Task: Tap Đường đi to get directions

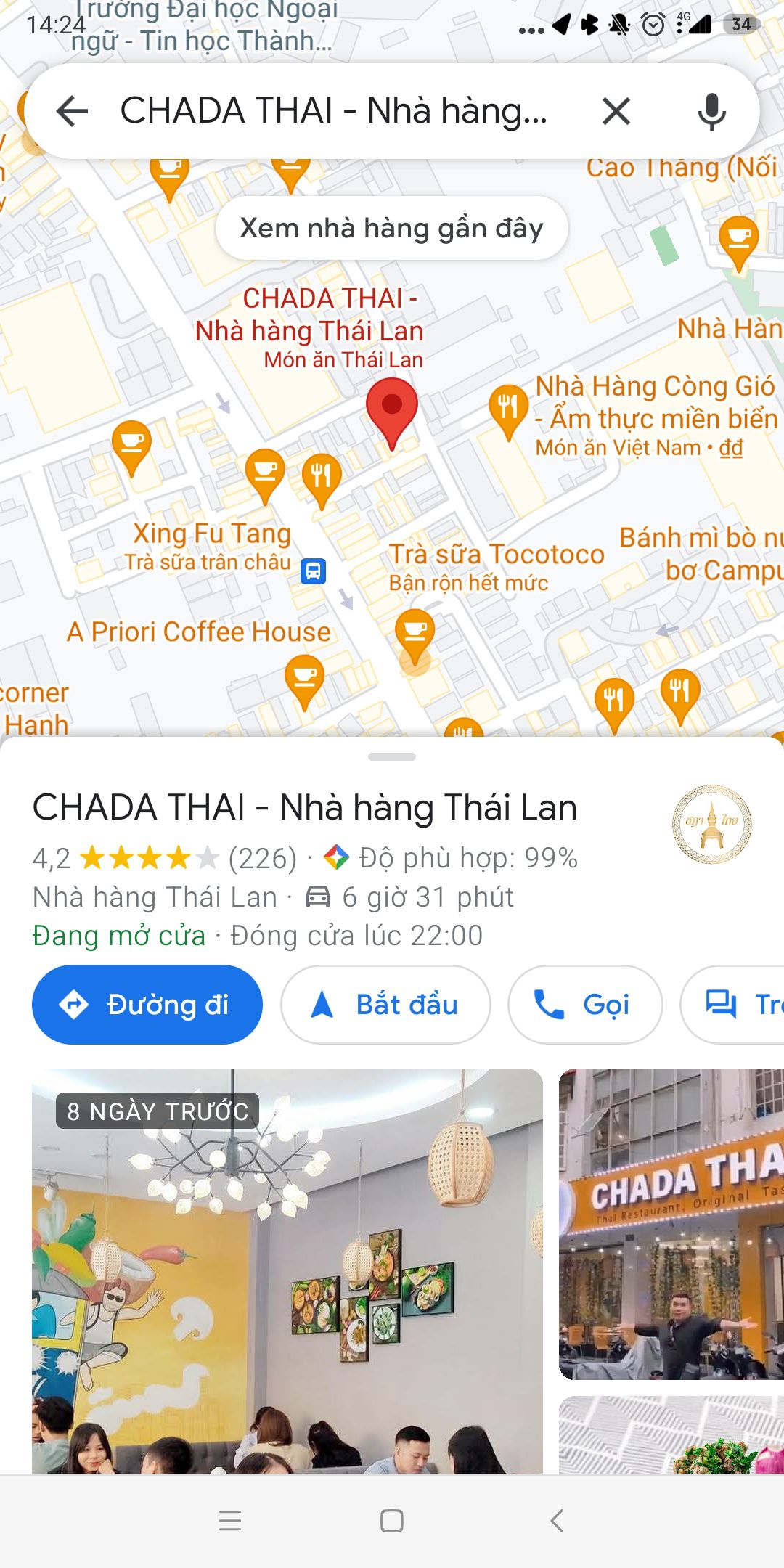Action: (146, 1005)
